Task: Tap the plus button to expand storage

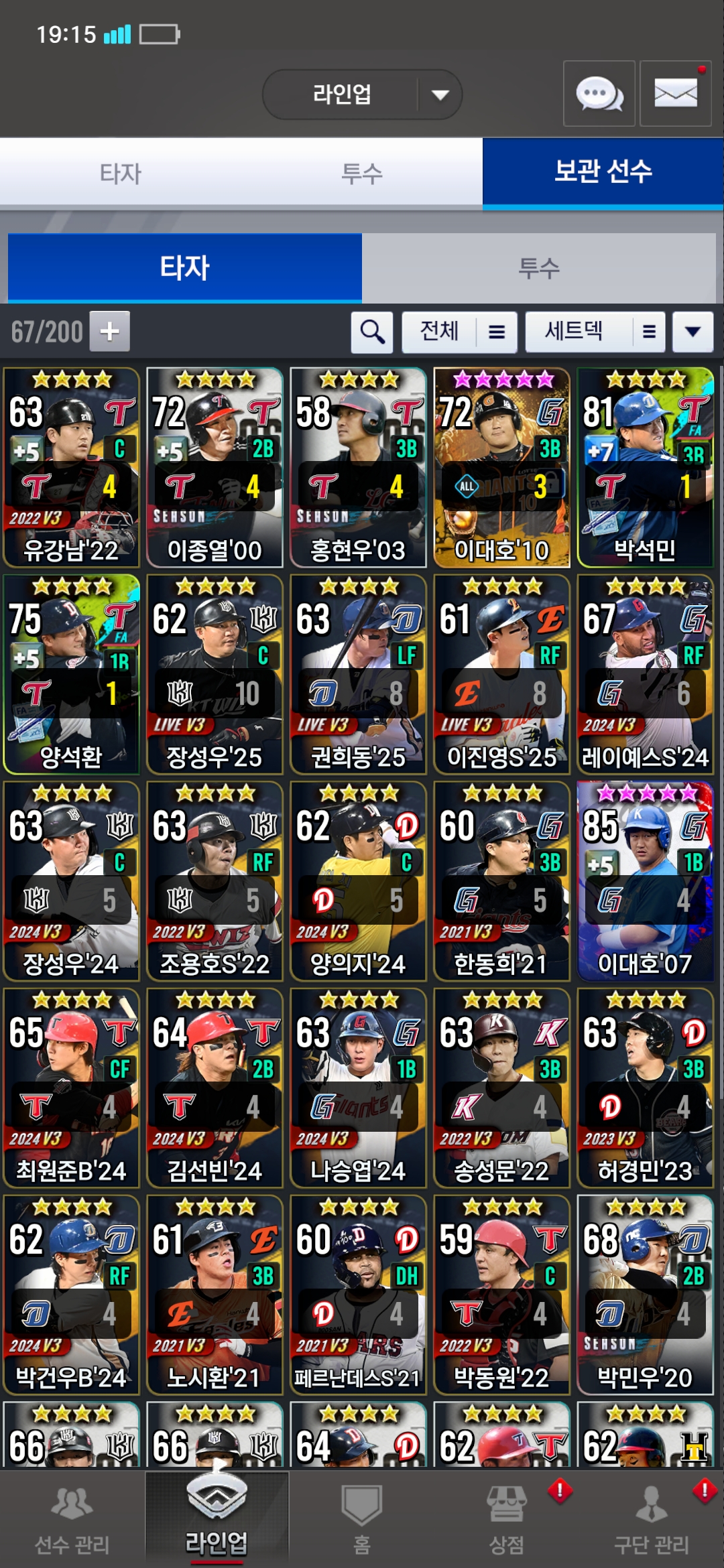Action: pos(110,331)
